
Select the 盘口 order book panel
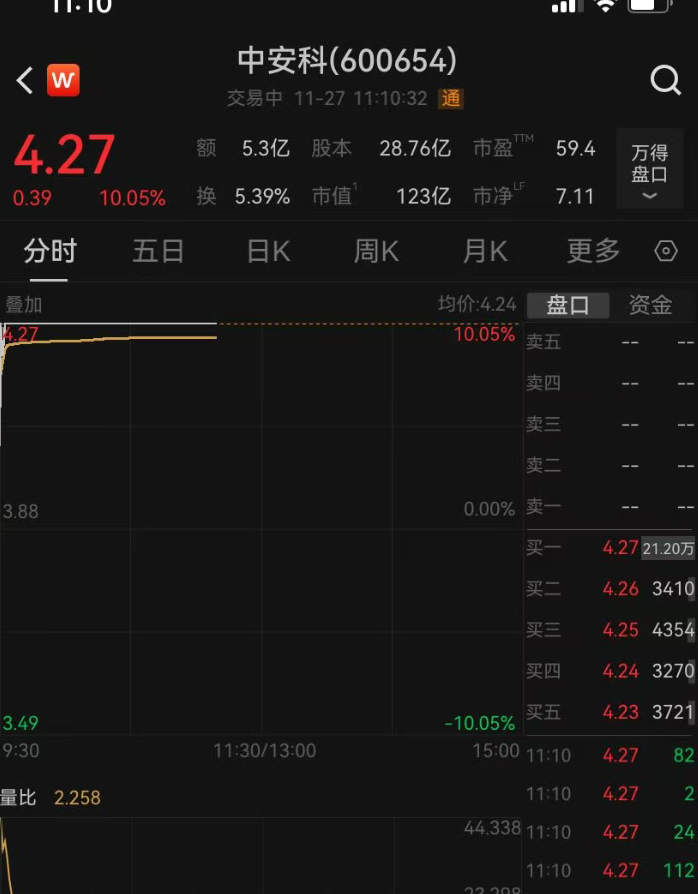tap(567, 305)
